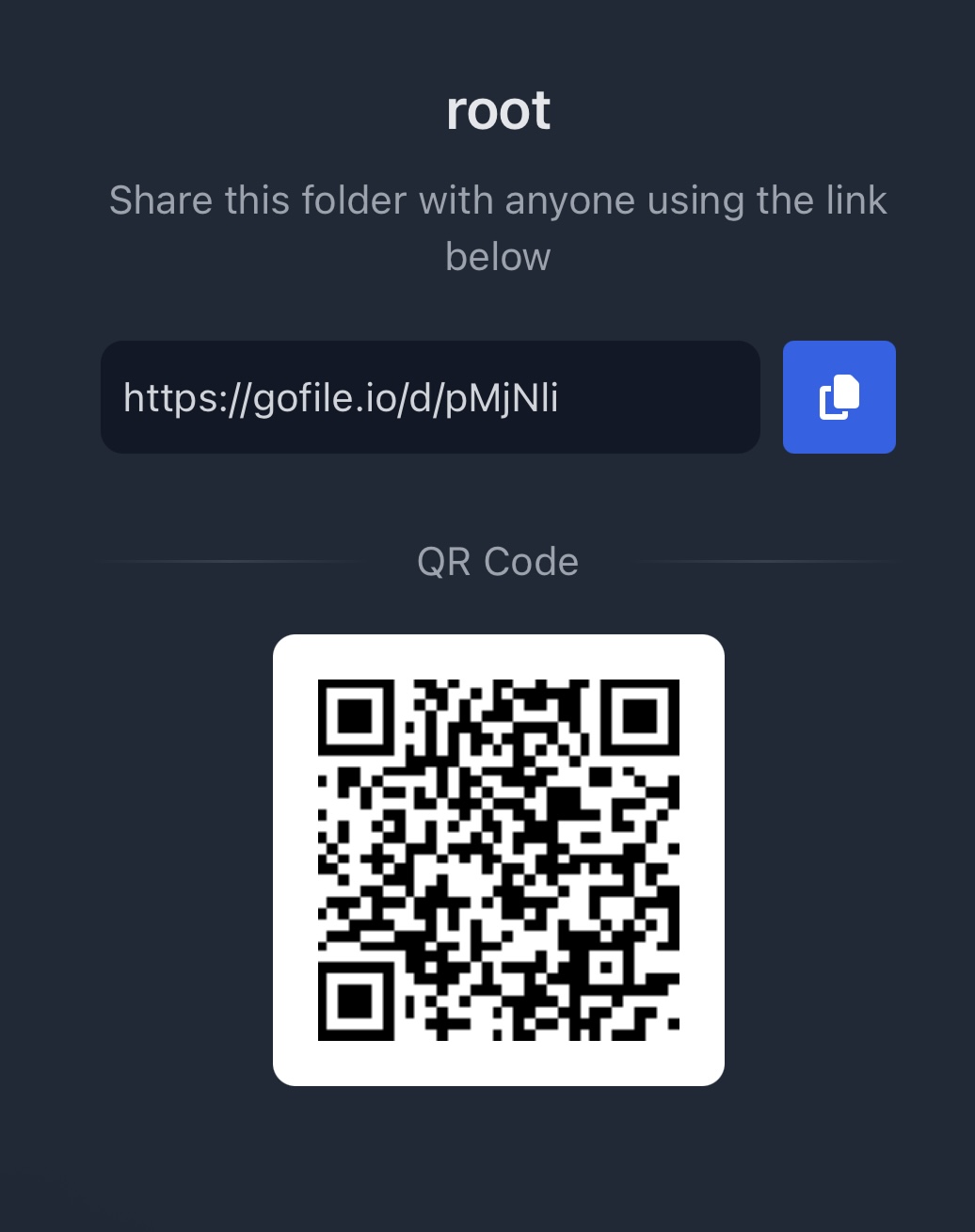The height and width of the screenshot is (1232, 975).
Task: Select the gofile.io link field
Action: pos(430,397)
